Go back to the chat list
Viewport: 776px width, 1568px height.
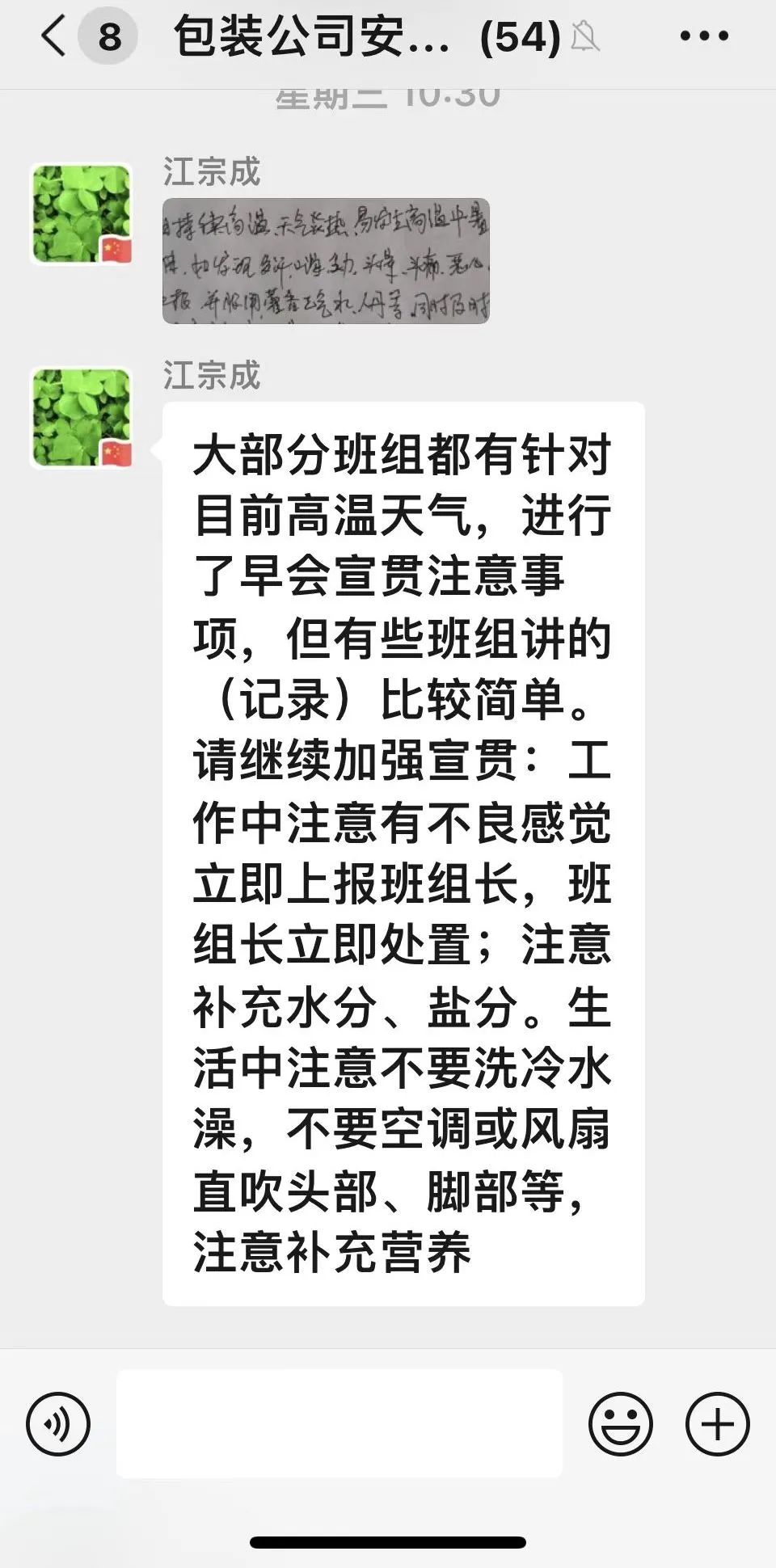(x=55, y=37)
